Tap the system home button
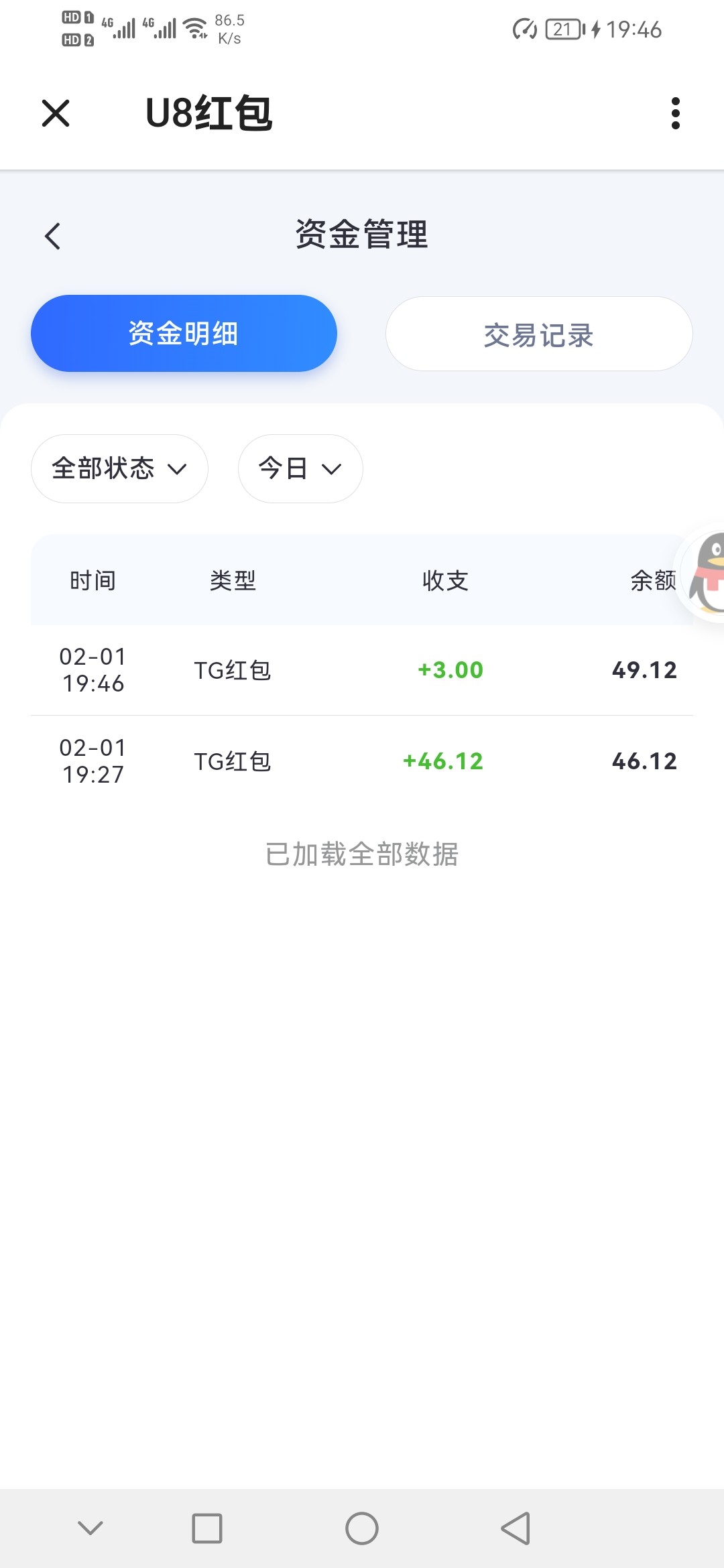This screenshot has height=1568, width=724. point(362,1528)
